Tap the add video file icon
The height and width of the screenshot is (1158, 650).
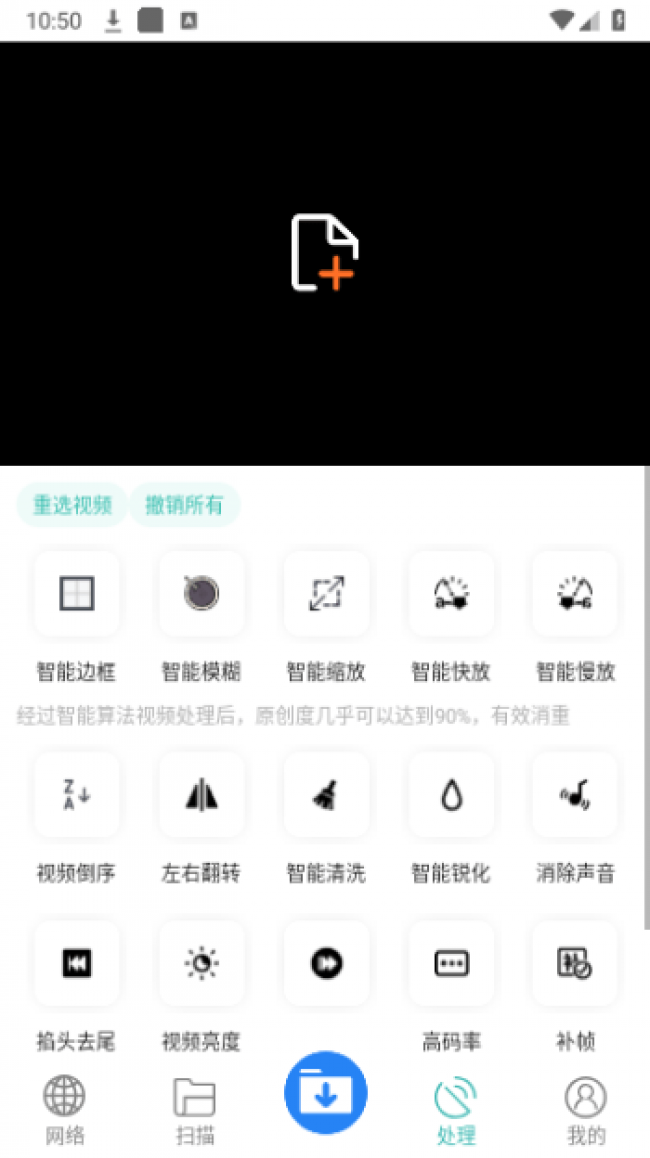(325, 253)
